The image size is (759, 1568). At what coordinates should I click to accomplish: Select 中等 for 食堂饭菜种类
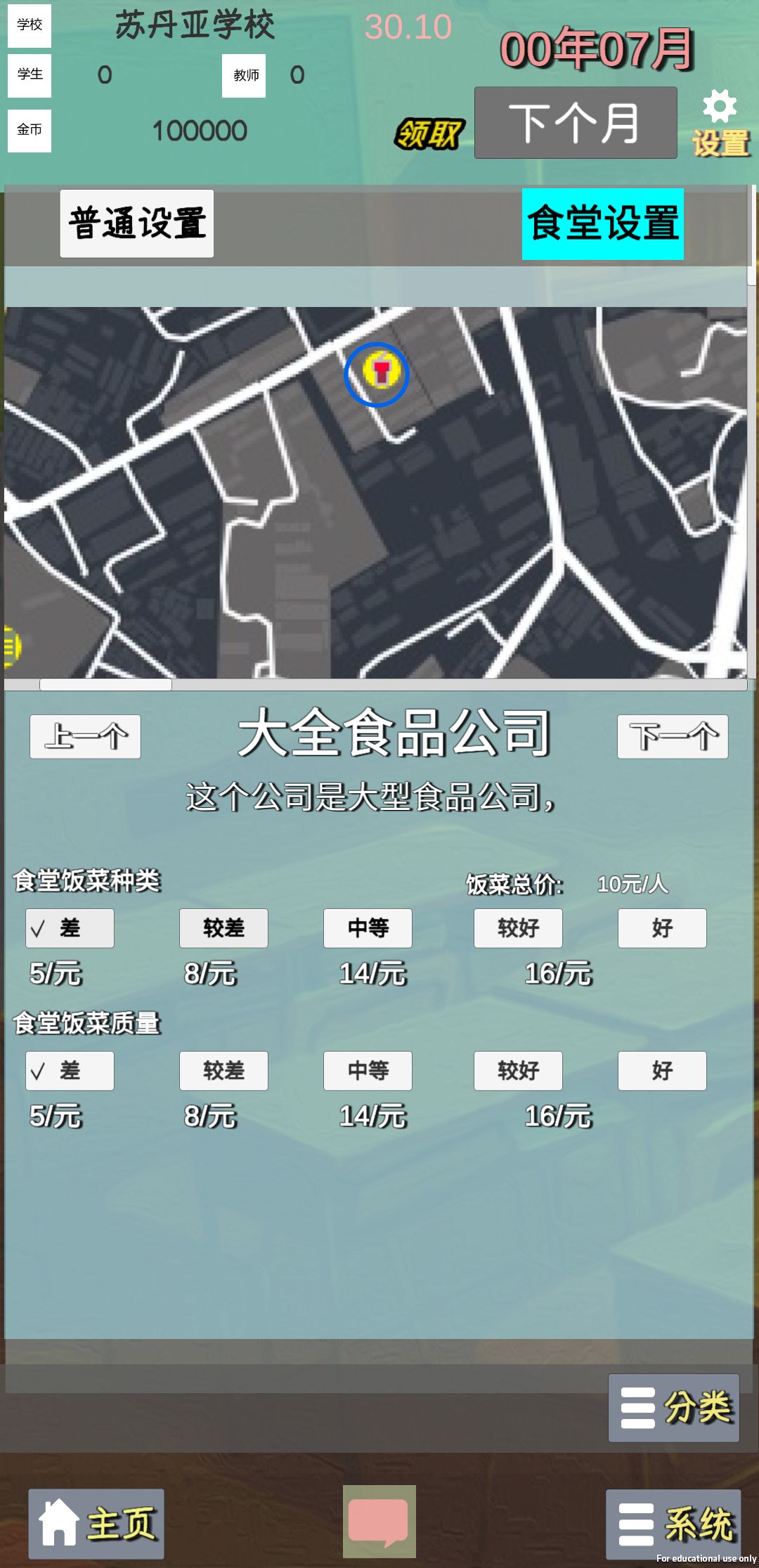click(x=368, y=928)
